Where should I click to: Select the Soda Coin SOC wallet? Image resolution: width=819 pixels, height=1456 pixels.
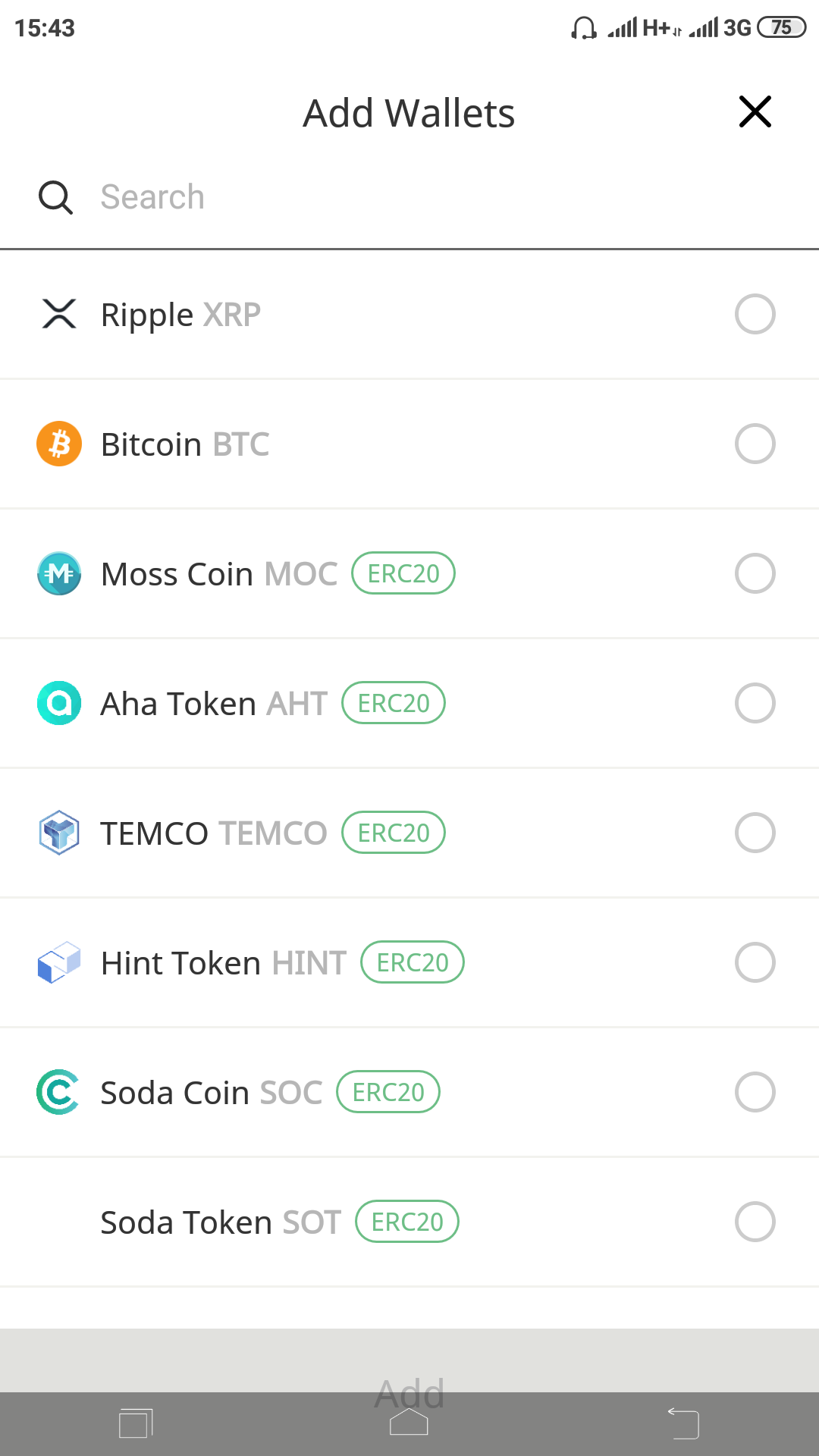coord(409,1093)
